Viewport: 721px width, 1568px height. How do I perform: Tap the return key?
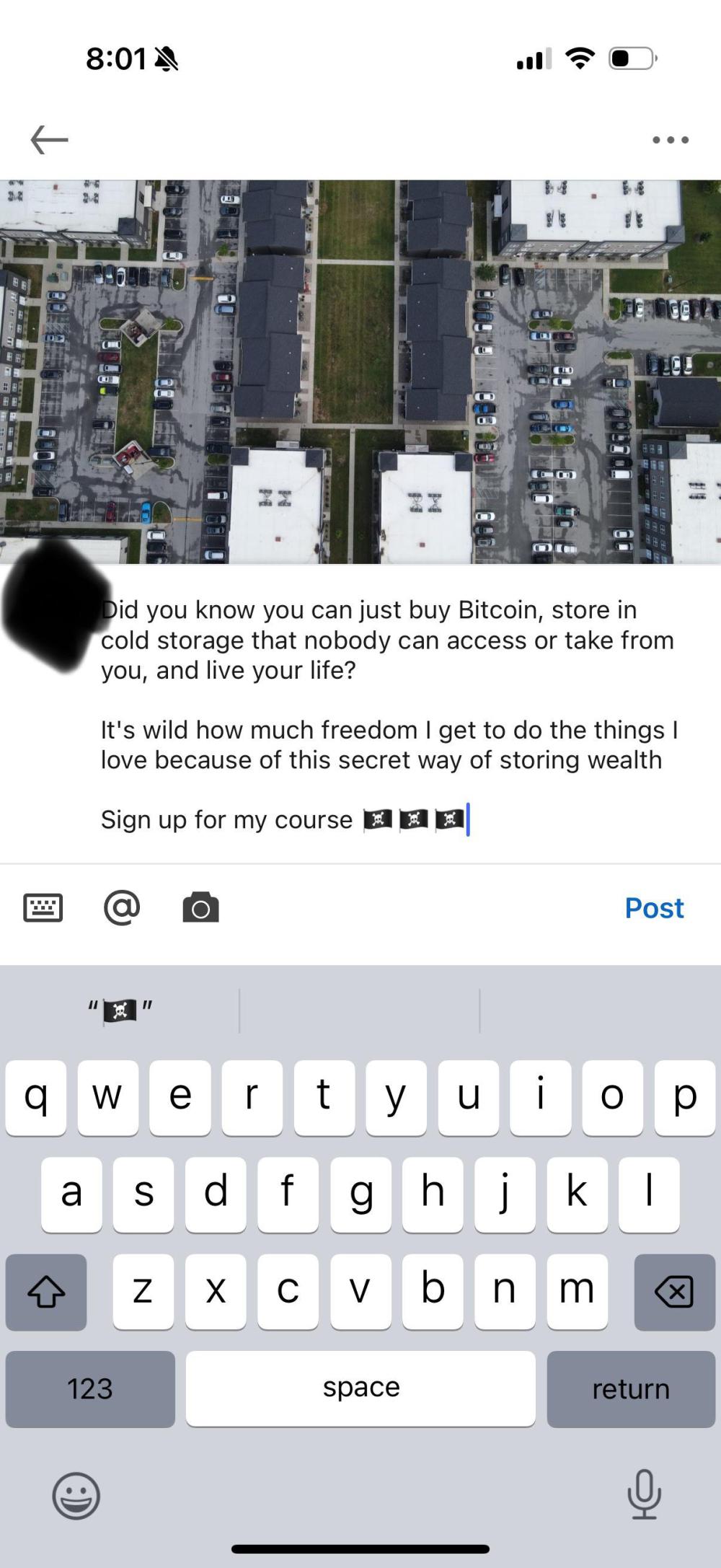click(630, 1388)
